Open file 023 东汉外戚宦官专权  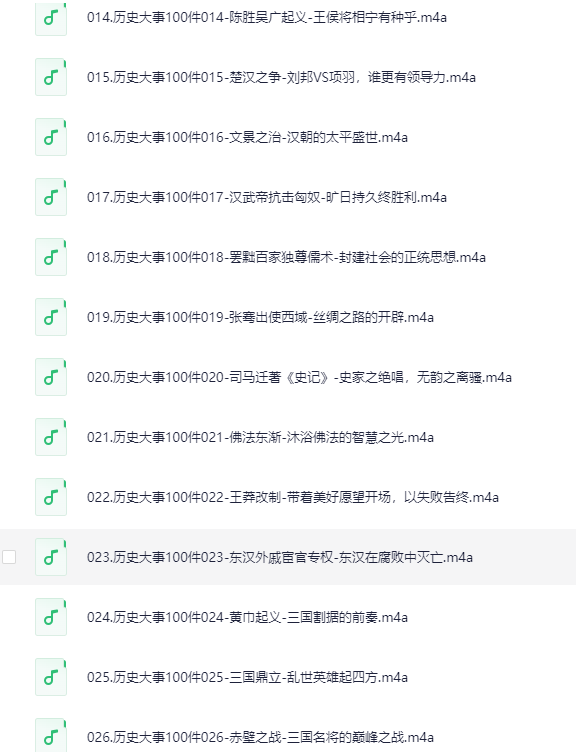280,557
